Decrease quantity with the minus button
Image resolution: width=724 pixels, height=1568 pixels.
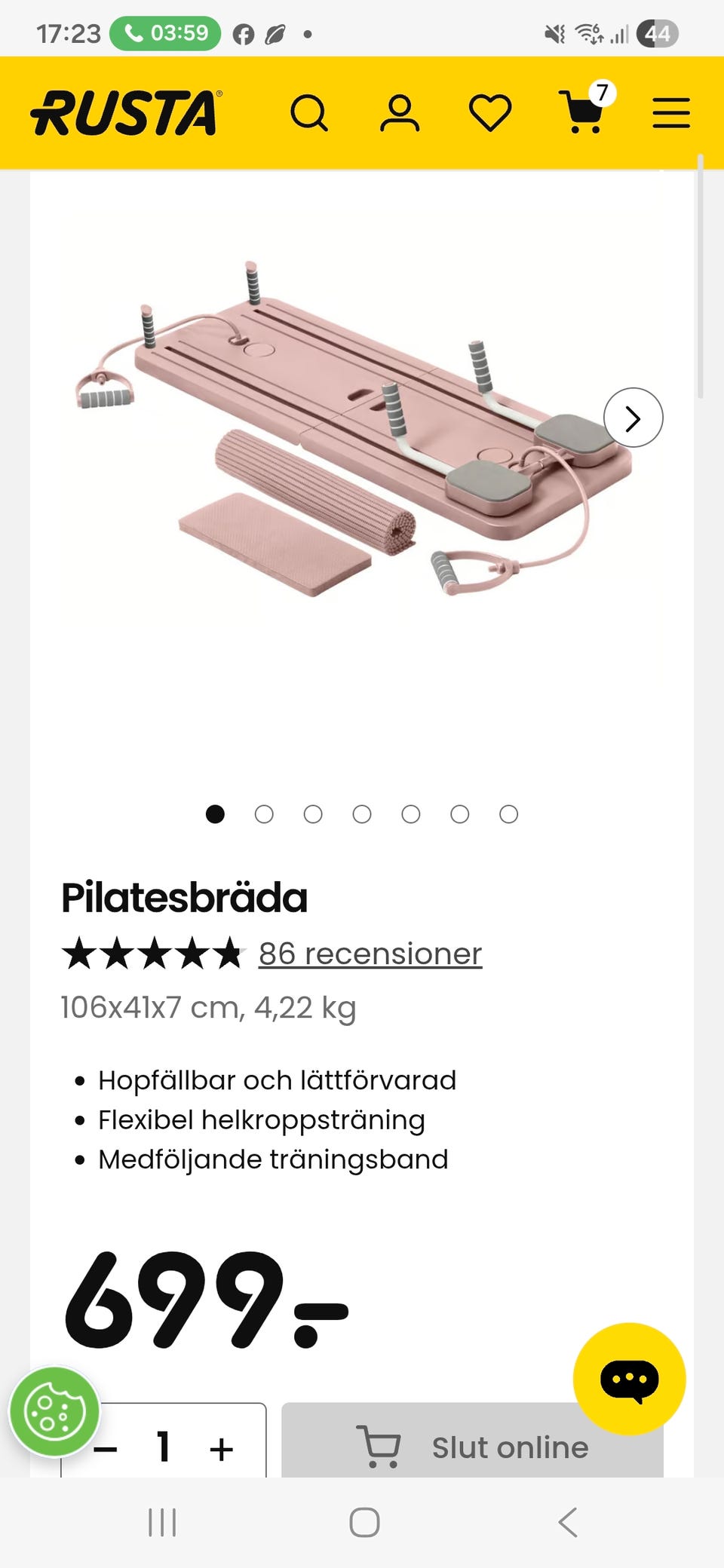click(x=106, y=1449)
